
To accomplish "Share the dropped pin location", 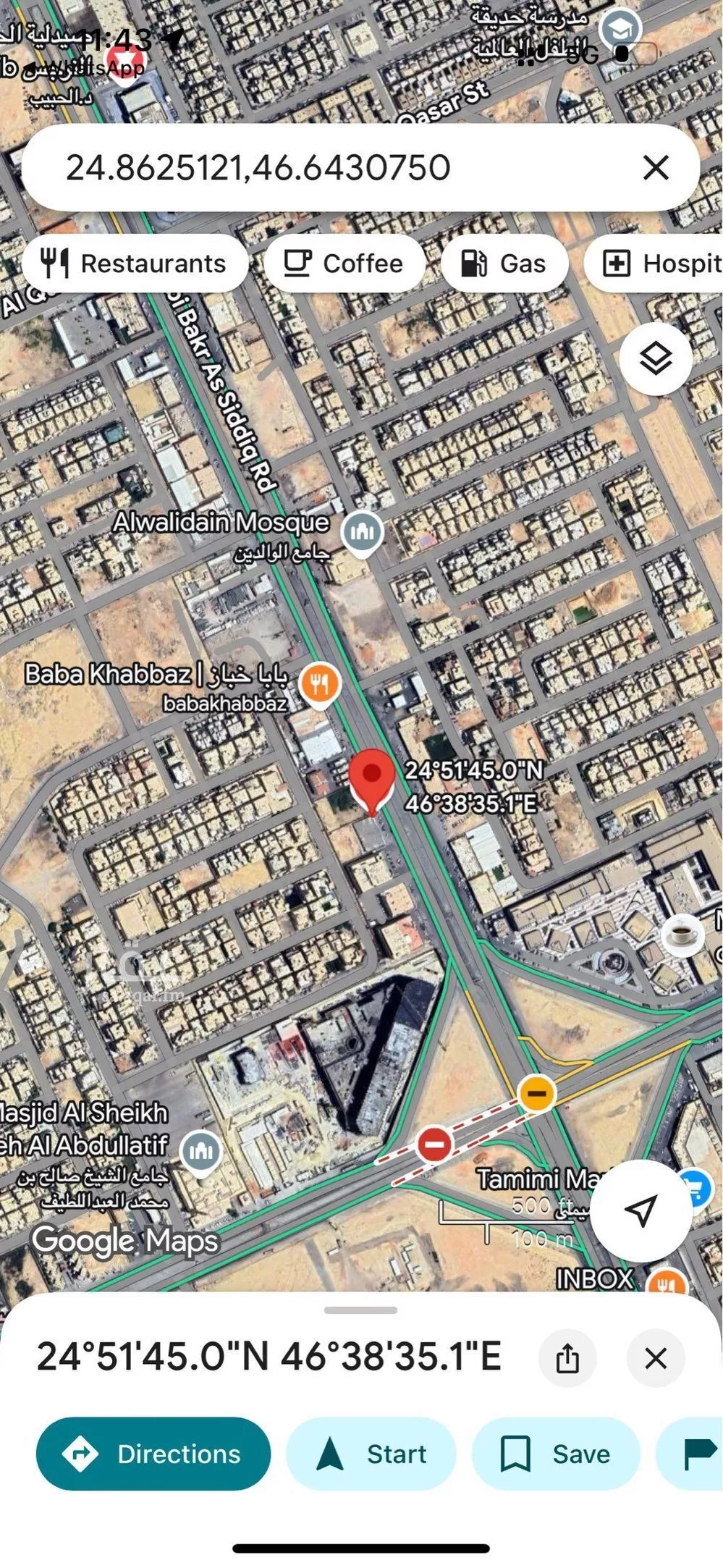I will click(567, 1357).
